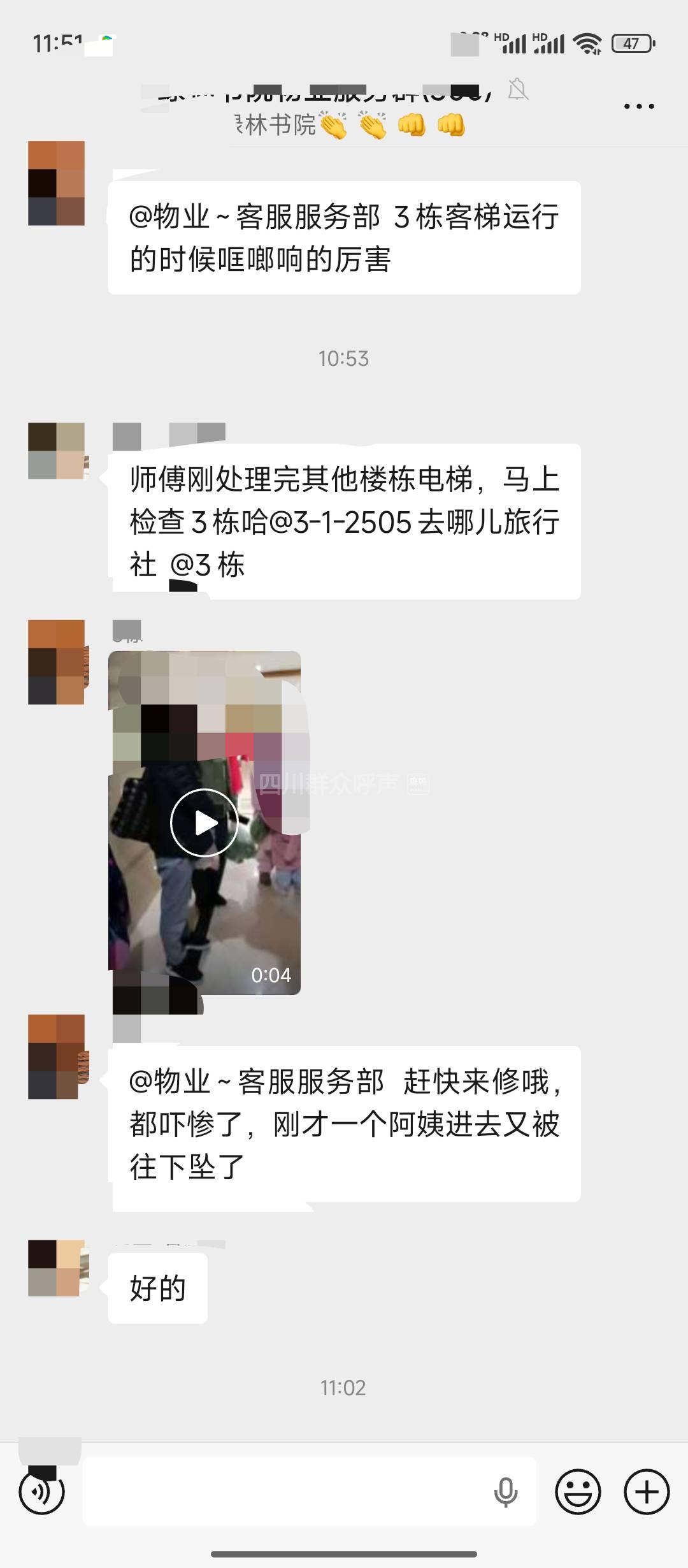688x1568 pixels.
Task: Play the 0:04 video message
Action: 204,822
